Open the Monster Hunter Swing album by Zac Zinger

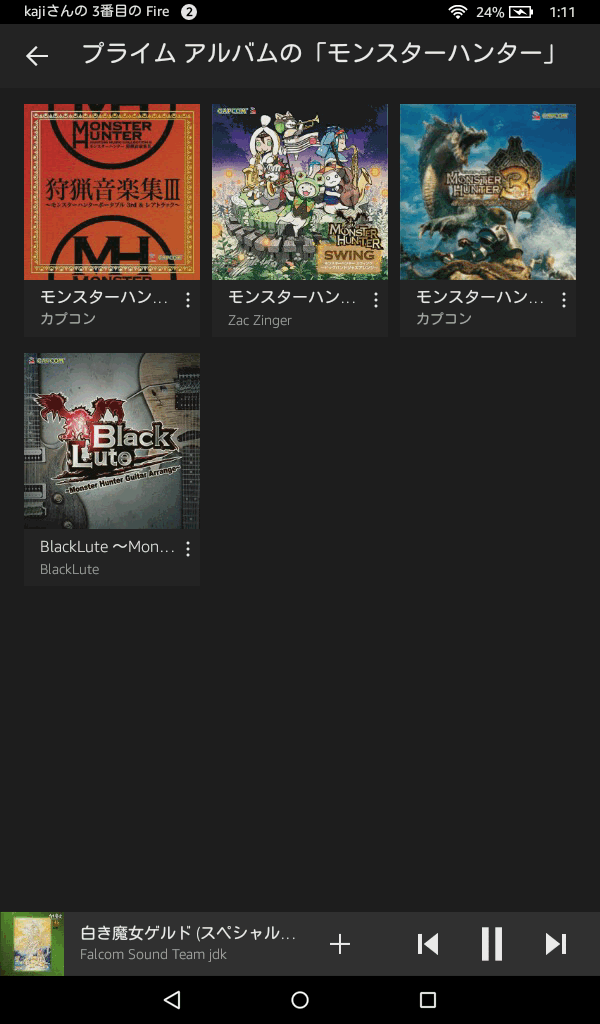tap(300, 192)
